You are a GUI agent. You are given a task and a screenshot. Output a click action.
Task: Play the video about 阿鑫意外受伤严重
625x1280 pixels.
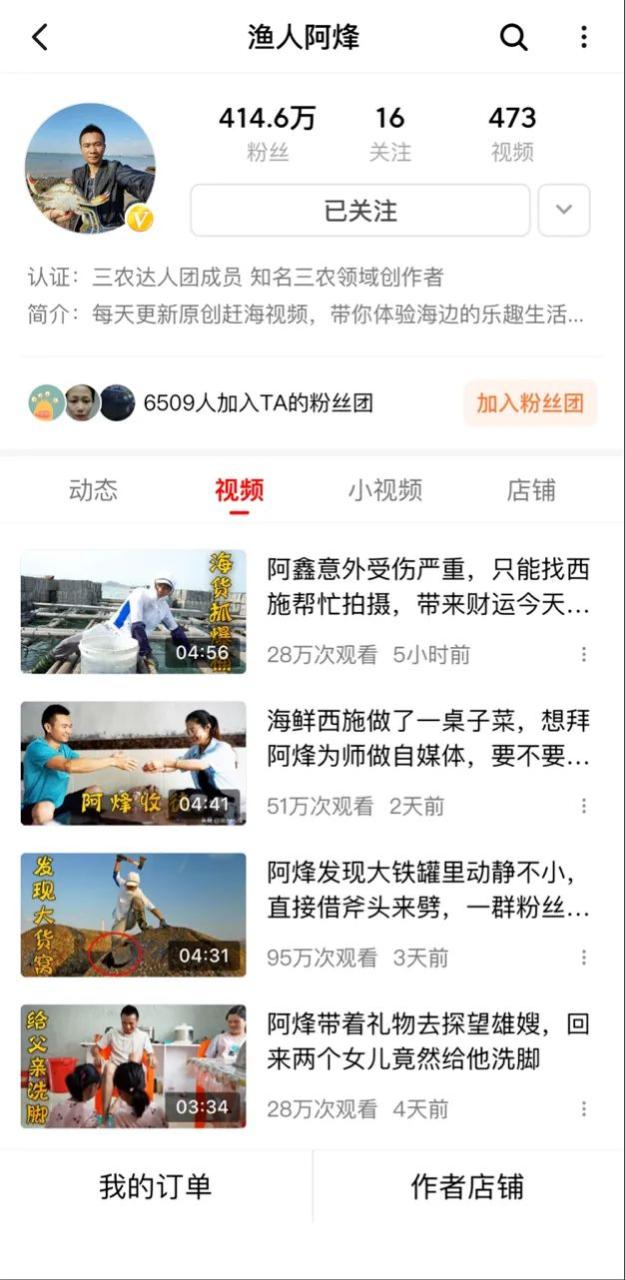coord(133,611)
